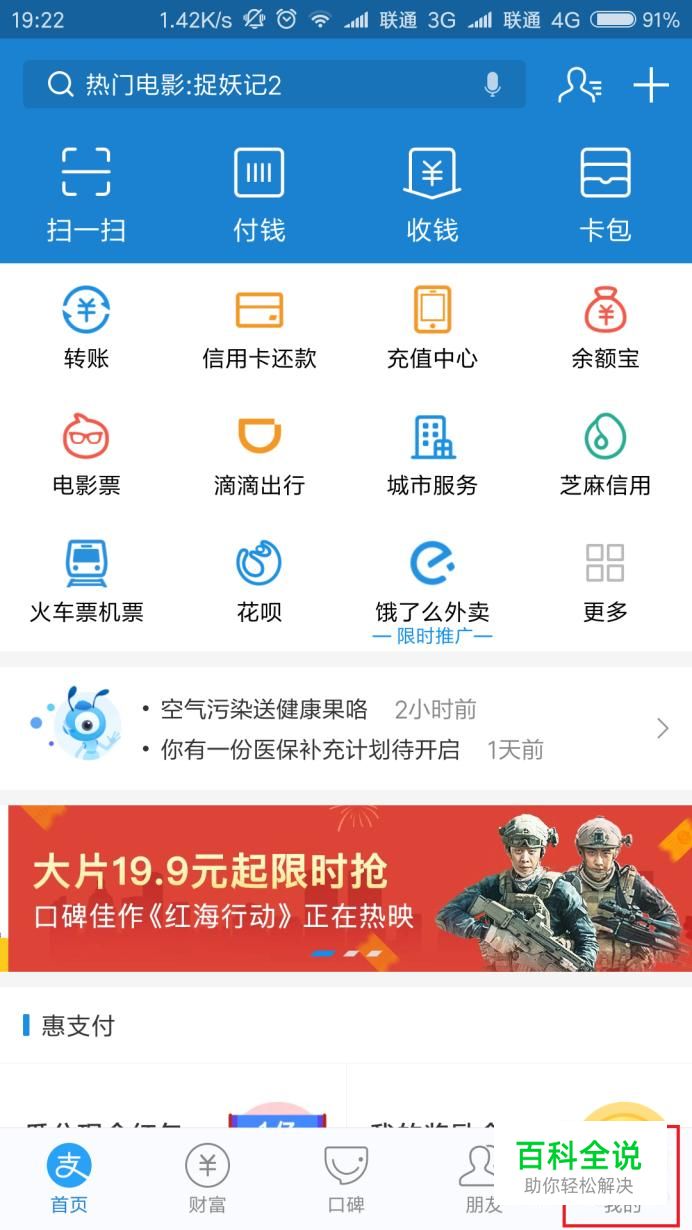Launch 滴滴出行

(x=259, y=453)
